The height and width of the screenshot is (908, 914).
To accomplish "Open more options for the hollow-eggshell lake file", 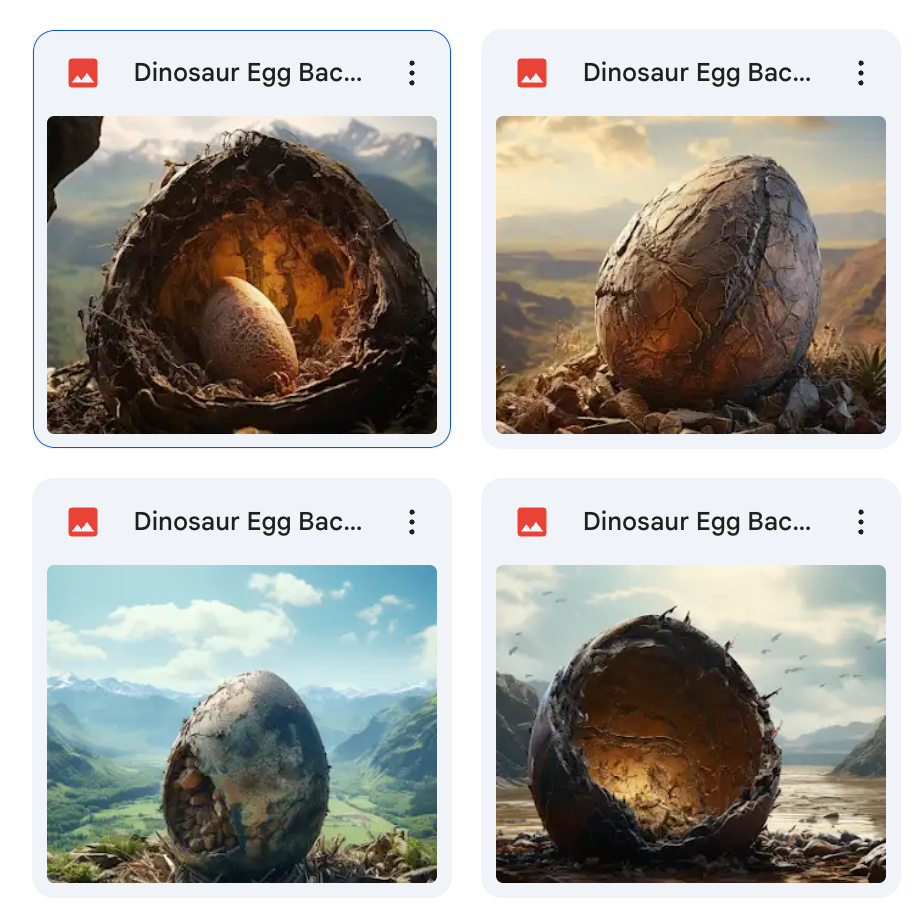I will pos(861,522).
